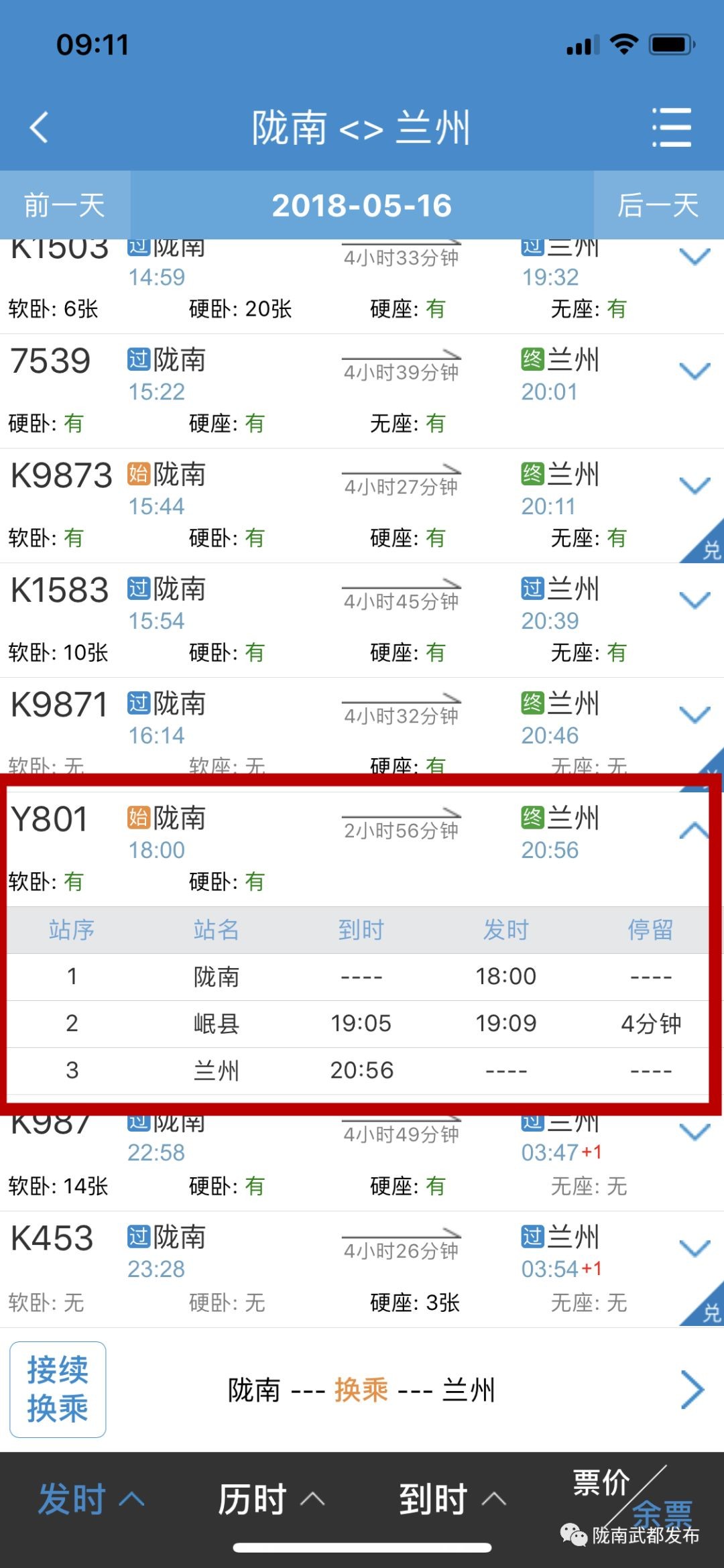Sort by arrival time (到时)
The width and height of the screenshot is (724, 1568).
[x=452, y=1498]
